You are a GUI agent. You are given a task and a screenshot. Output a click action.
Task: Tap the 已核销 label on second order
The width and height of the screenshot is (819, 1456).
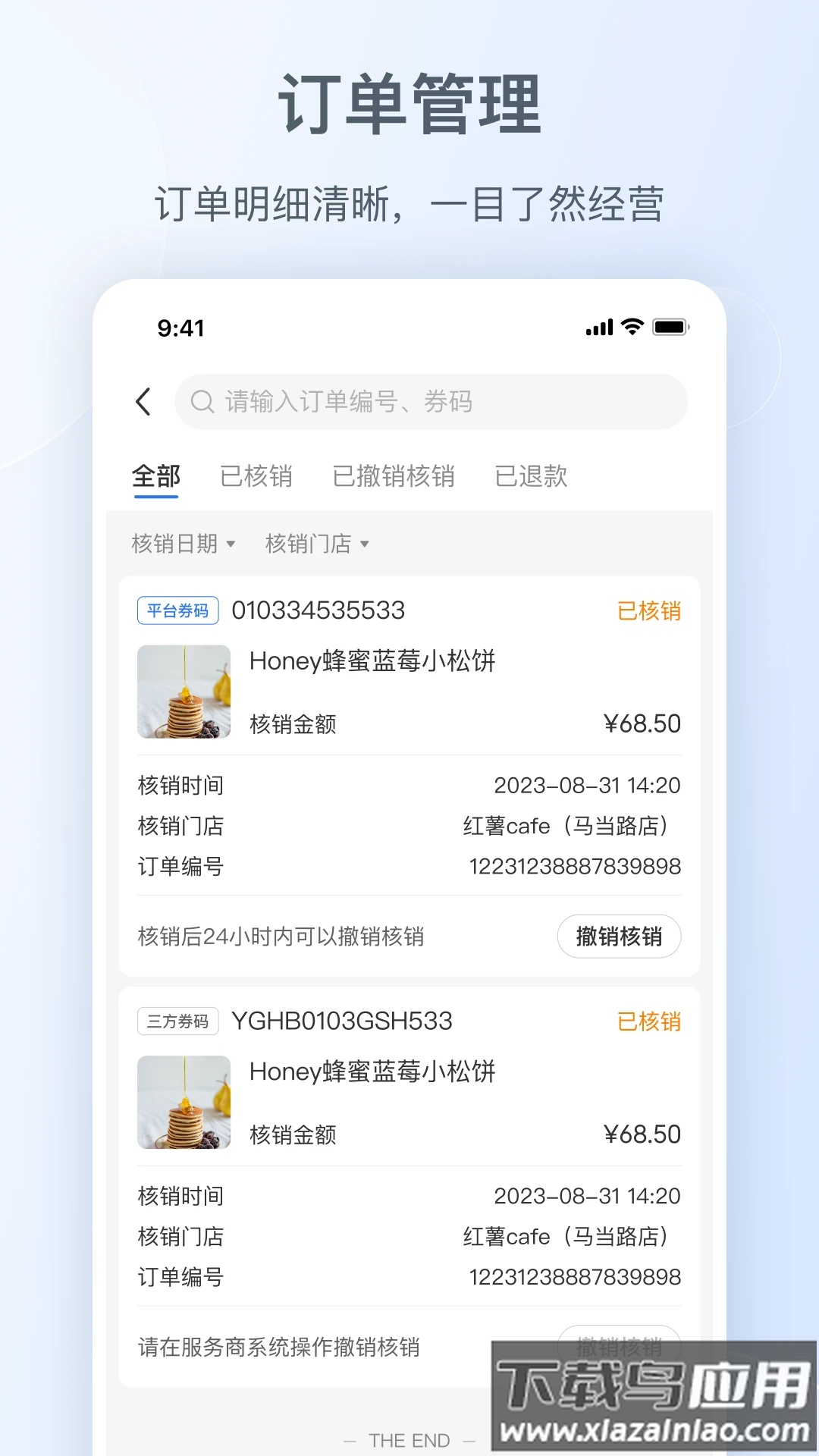pos(649,1020)
